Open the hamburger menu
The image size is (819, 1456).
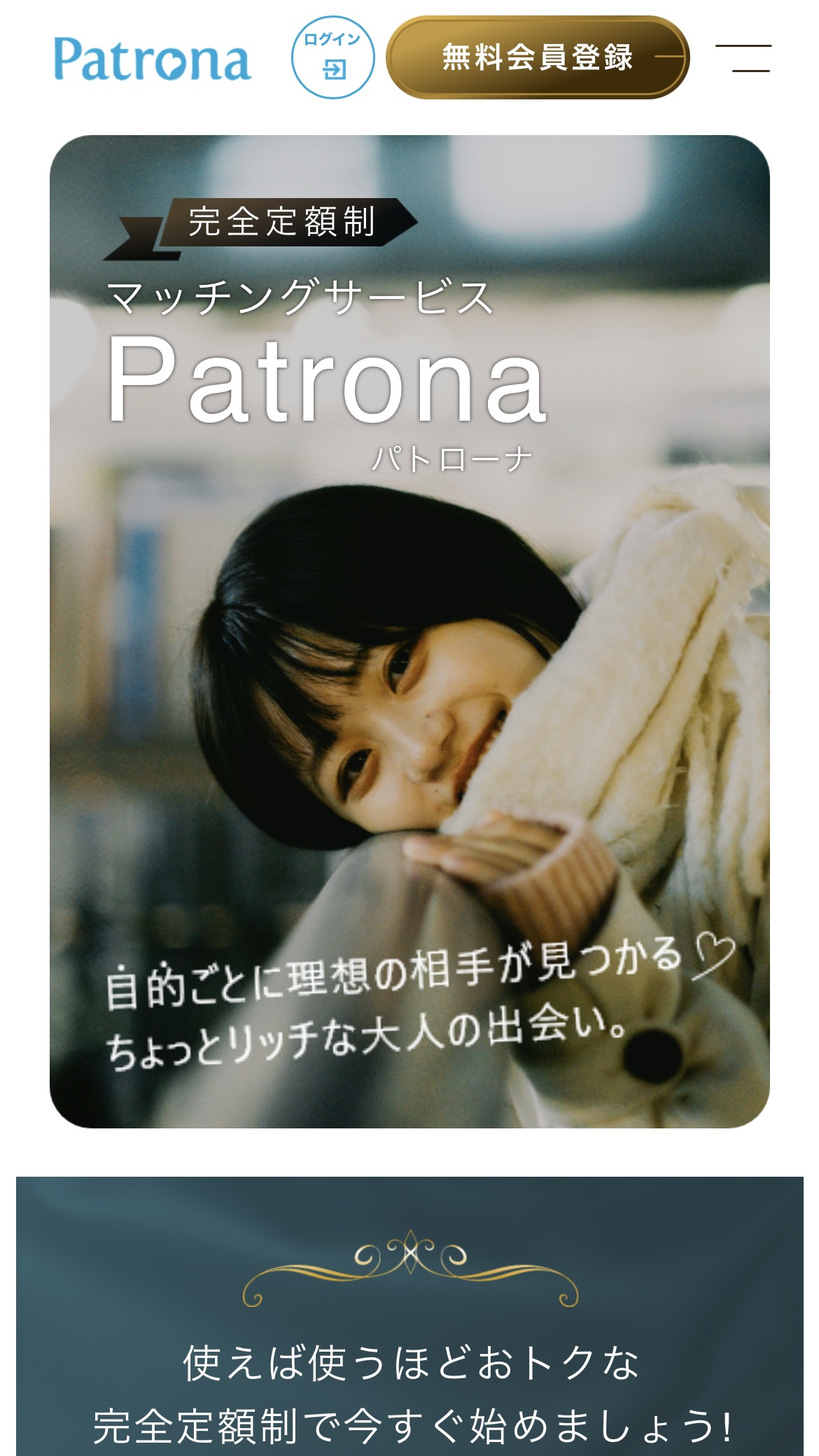tap(743, 58)
